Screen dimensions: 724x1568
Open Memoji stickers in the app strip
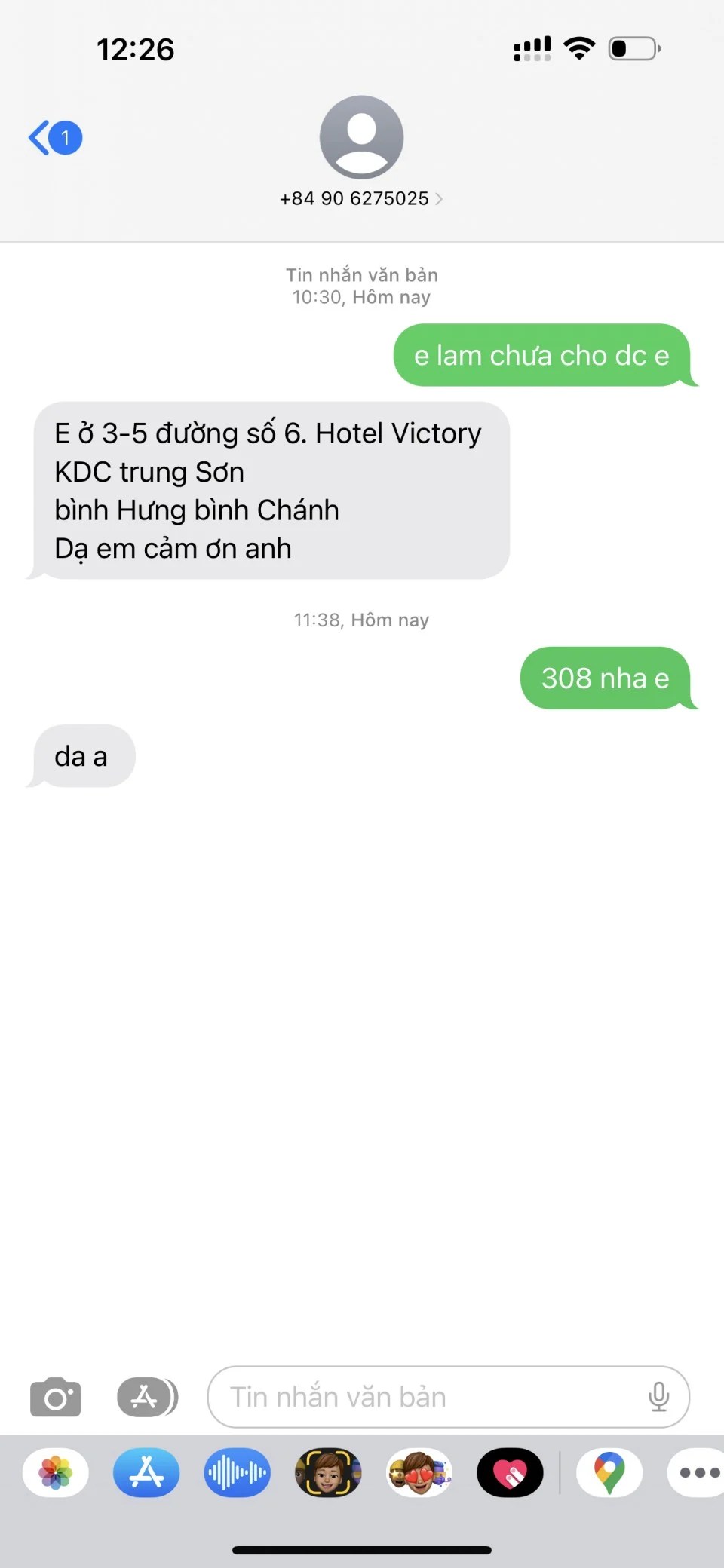419,1472
